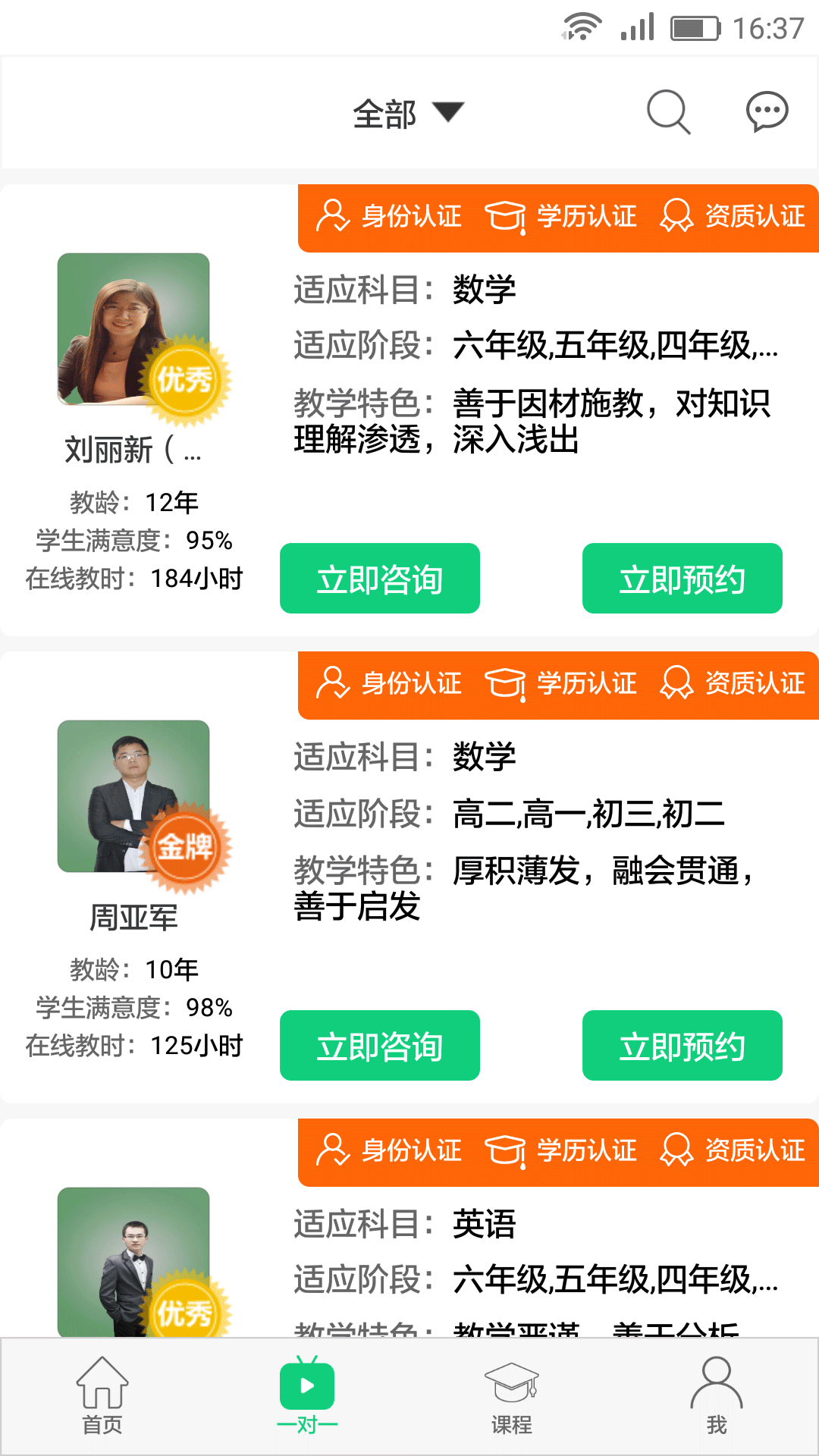This screenshot has width=819, height=1456.
Task: Open the search icon
Action: [x=668, y=112]
